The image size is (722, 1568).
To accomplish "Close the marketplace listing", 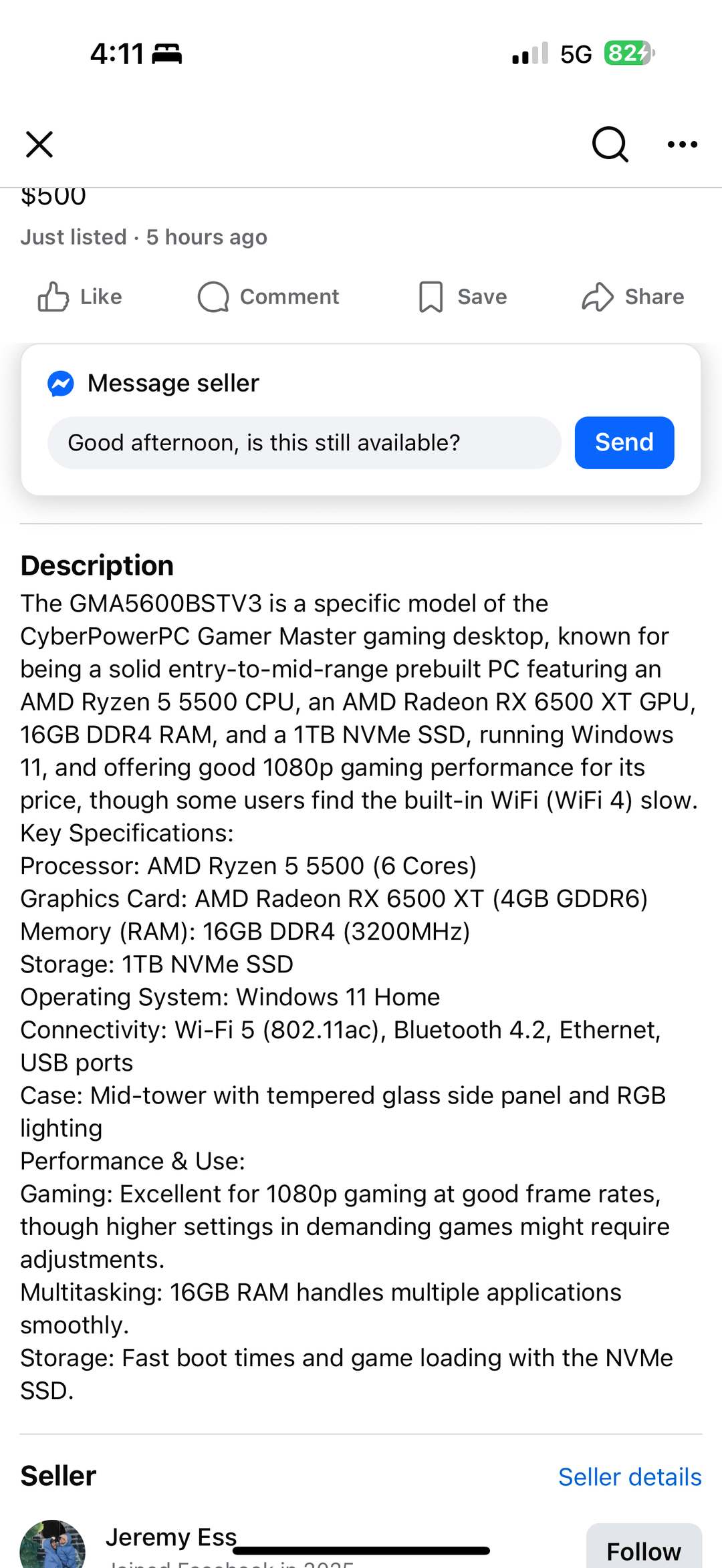I will pyautogui.click(x=39, y=144).
